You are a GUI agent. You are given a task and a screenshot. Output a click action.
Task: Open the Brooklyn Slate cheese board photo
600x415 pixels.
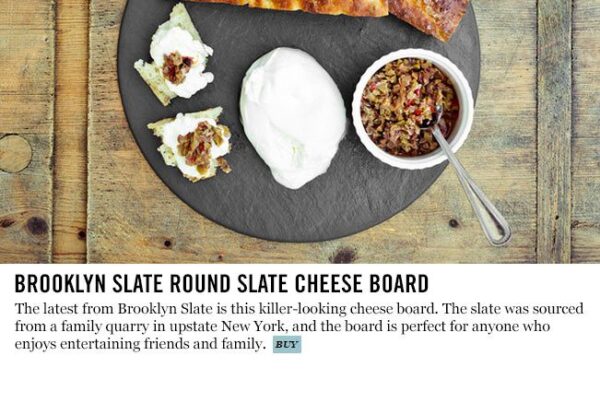point(300,130)
